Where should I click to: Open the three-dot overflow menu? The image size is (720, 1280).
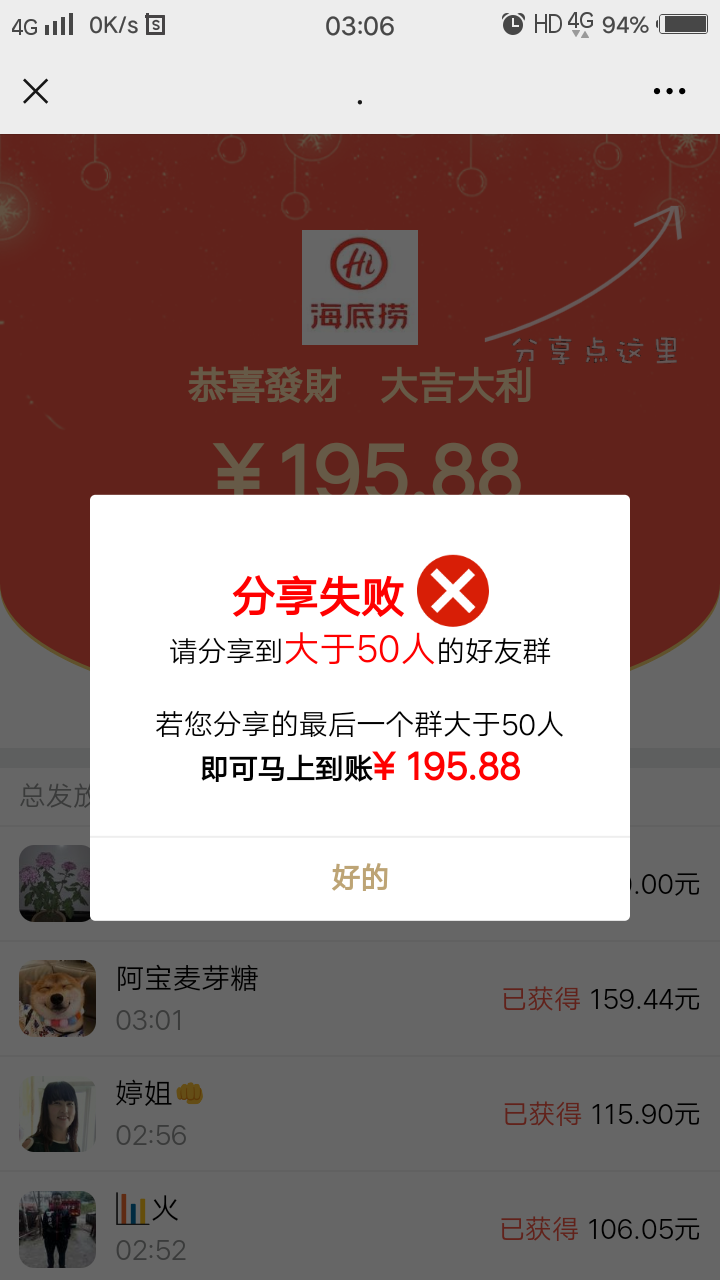669,91
